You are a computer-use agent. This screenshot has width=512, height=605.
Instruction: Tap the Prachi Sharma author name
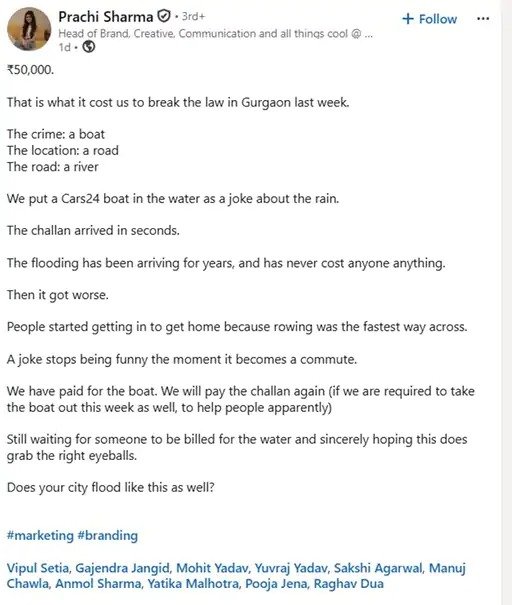coord(106,17)
